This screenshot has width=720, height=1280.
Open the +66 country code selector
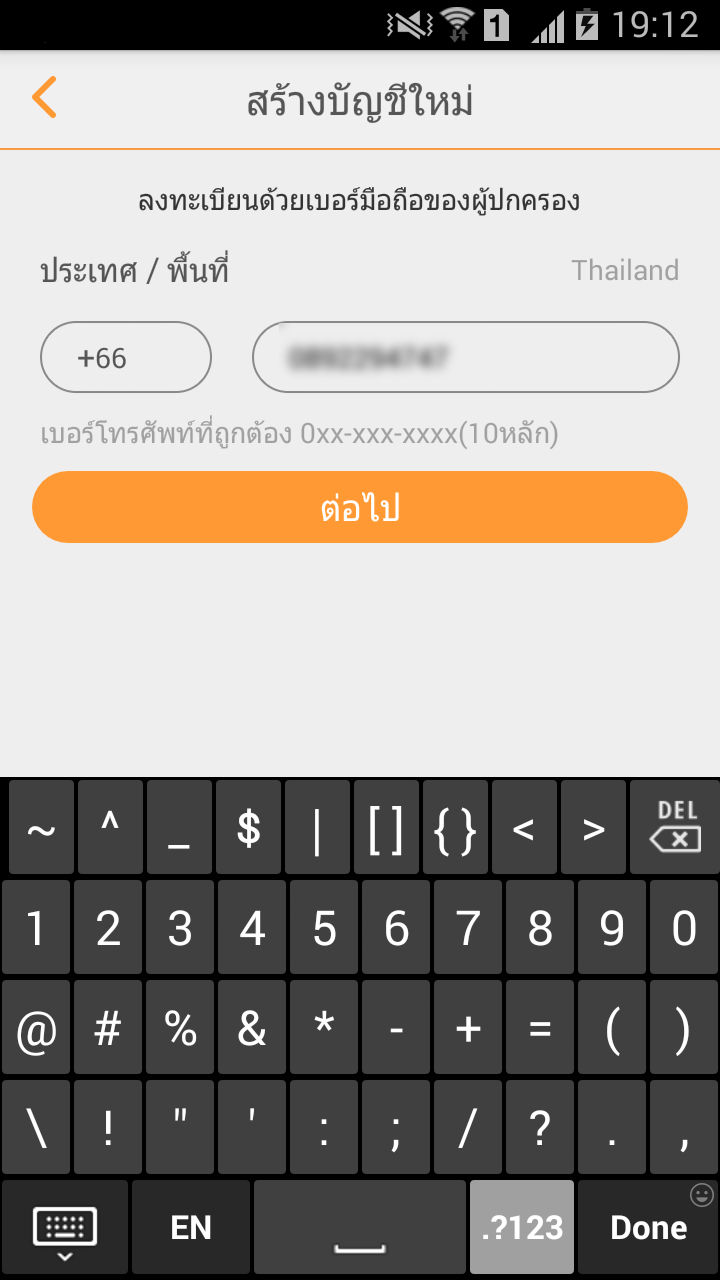point(126,357)
